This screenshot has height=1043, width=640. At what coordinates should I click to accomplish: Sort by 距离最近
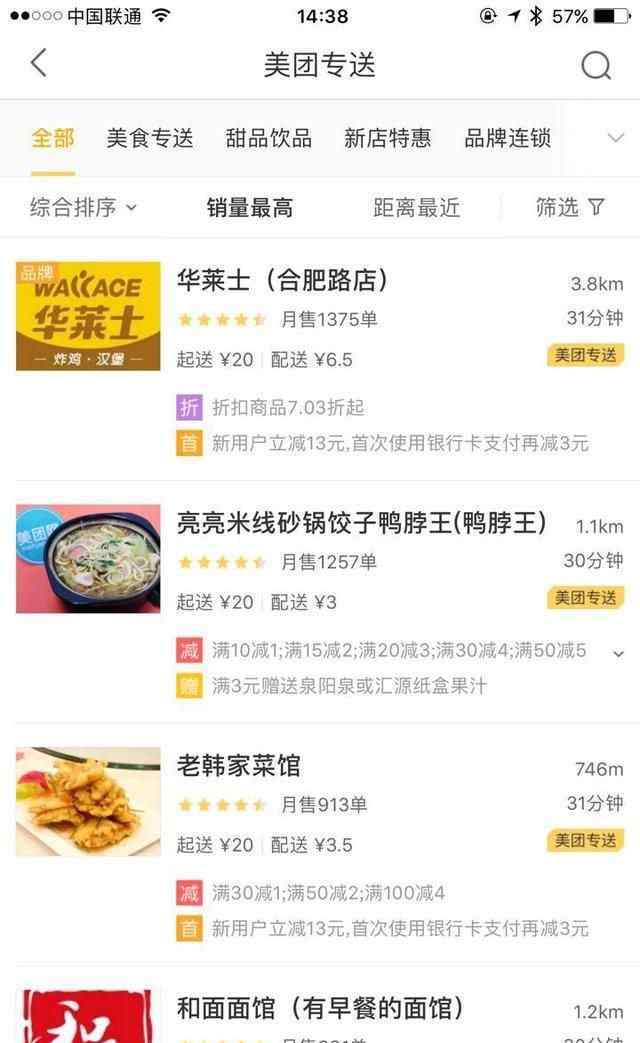(x=416, y=207)
